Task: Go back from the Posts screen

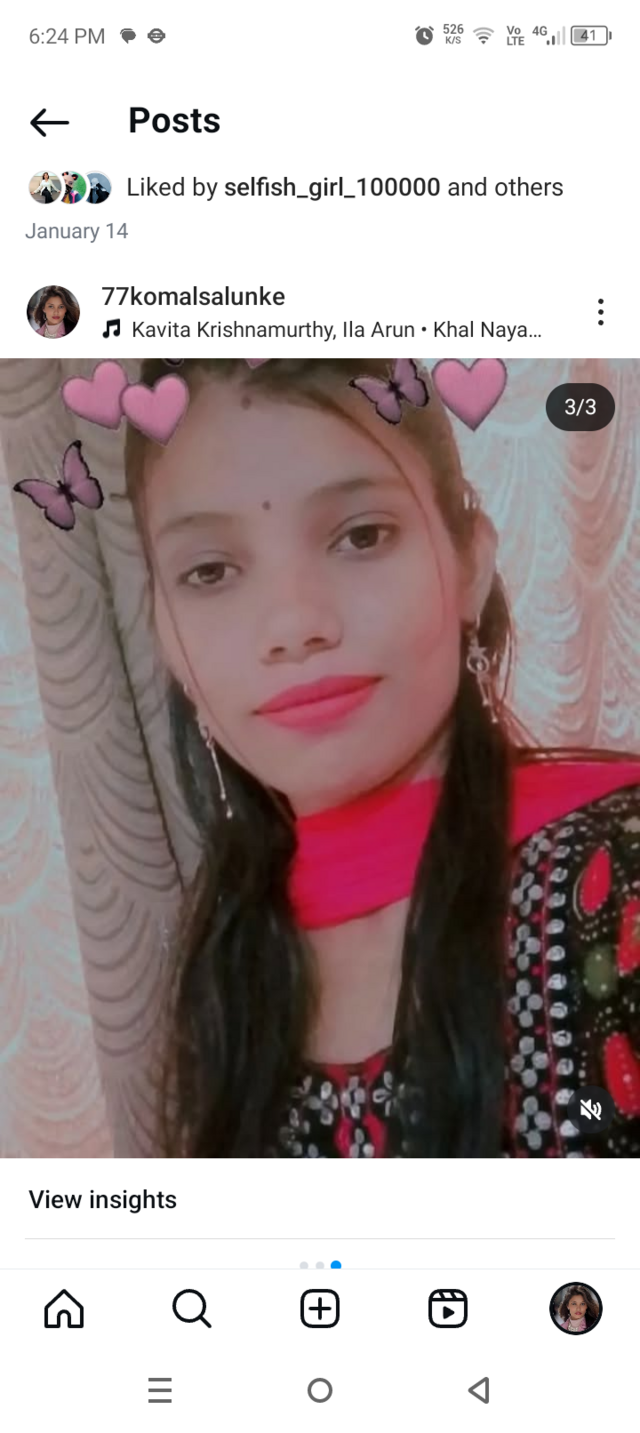Action: click(49, 122)
